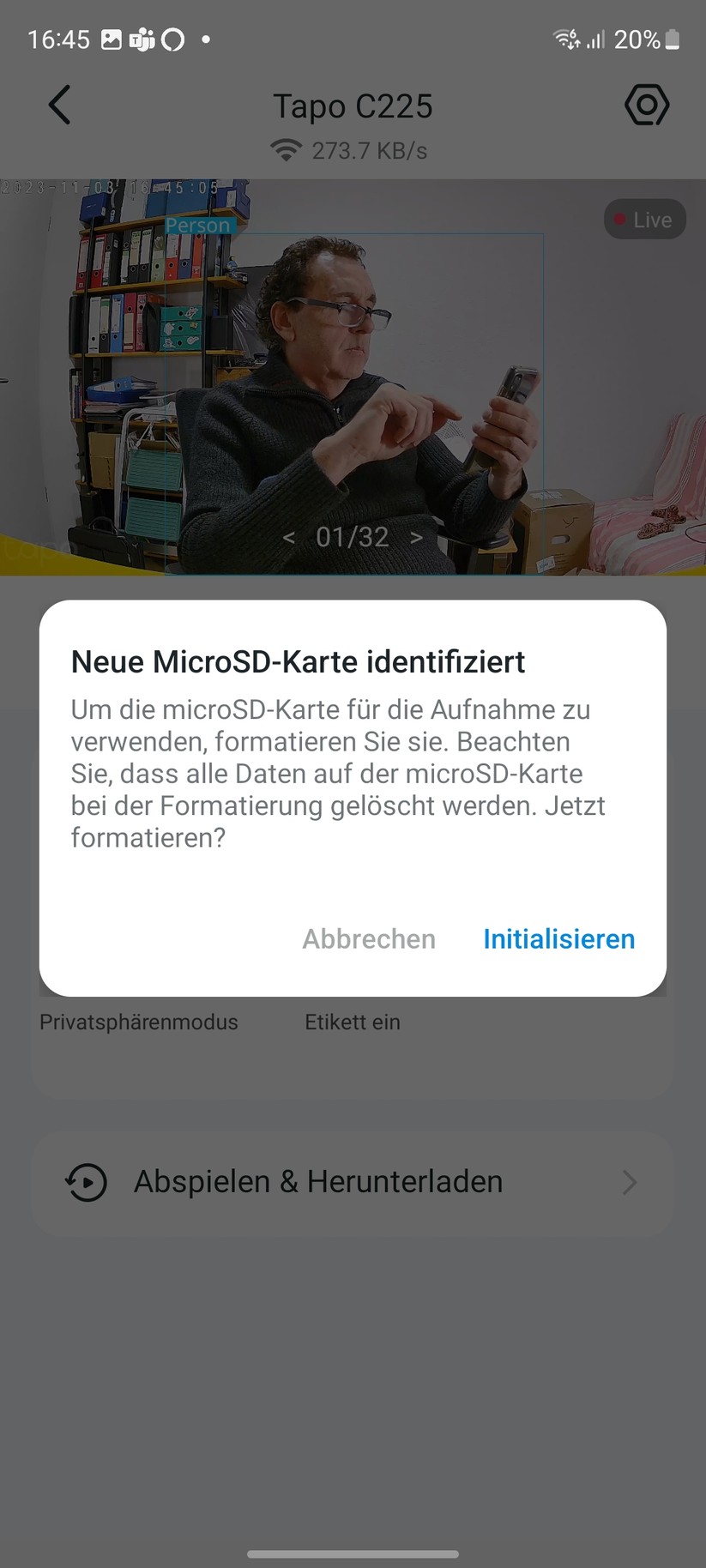Tap the Tapo C225 title
The image size is (706, 1568).
(353, 106)
